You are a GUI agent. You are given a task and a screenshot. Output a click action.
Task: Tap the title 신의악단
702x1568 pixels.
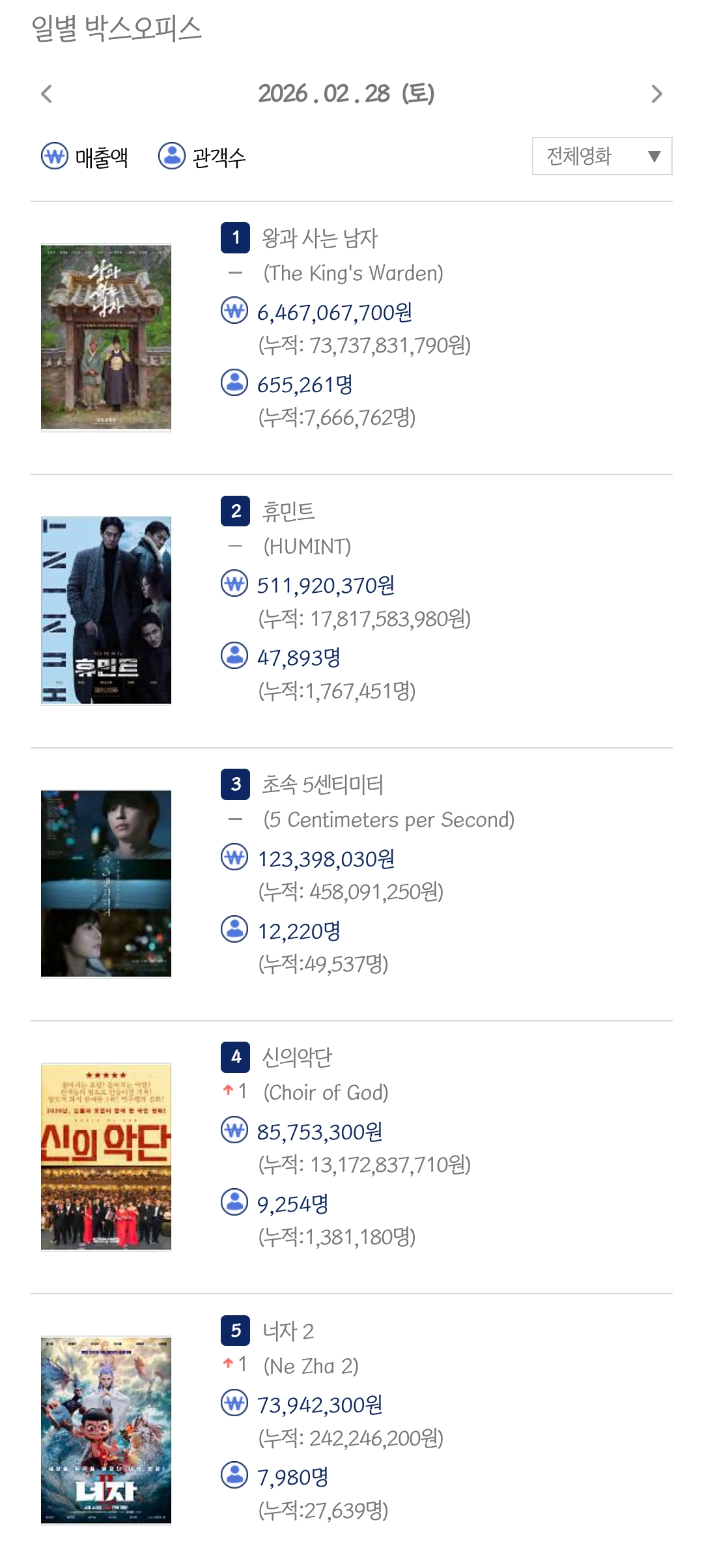tap(296, 1057)
